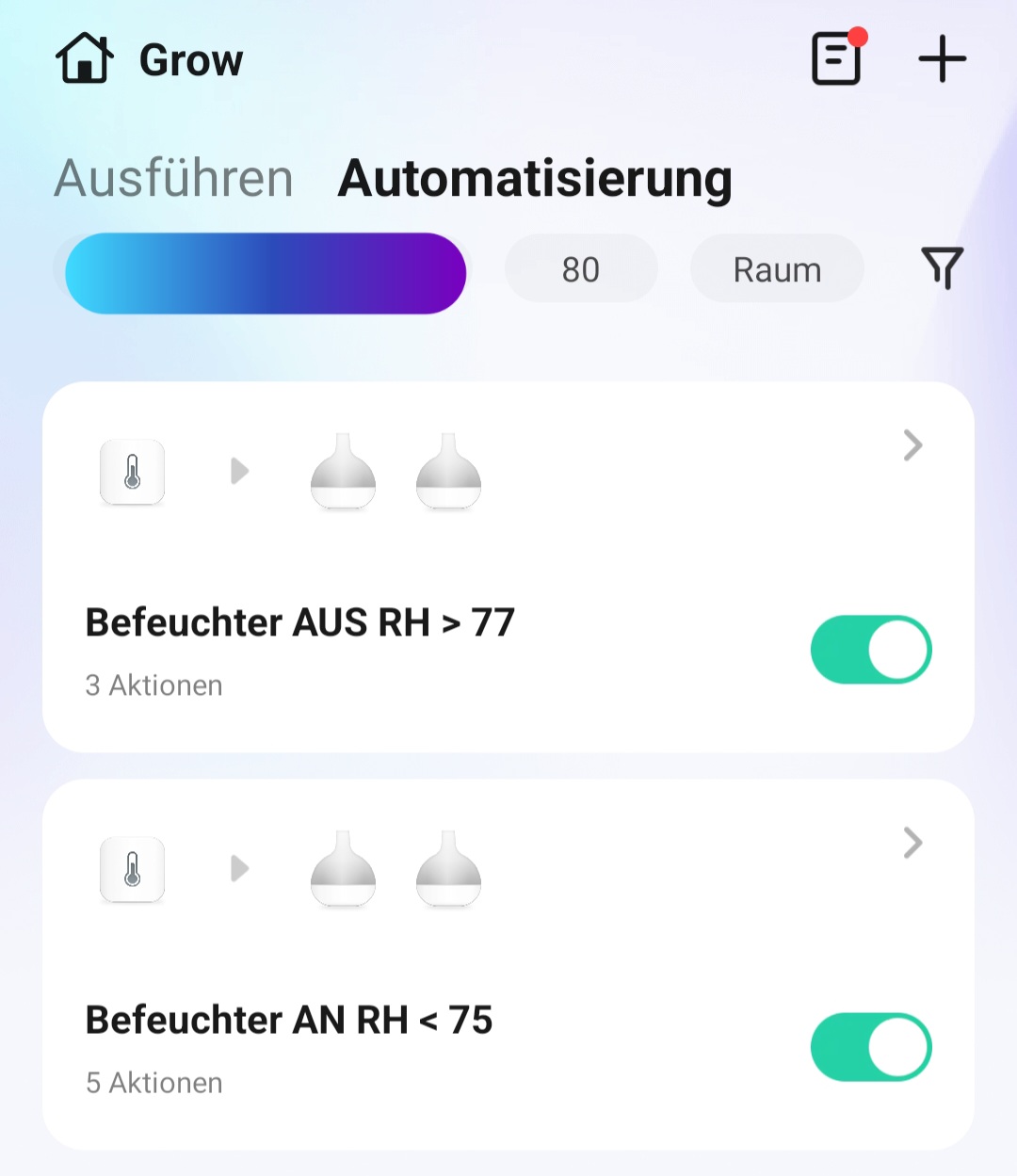1017x1176 pixels.
Task: Open Befeuchter AN RH < 75 automation
Action: tap(912, 843)
